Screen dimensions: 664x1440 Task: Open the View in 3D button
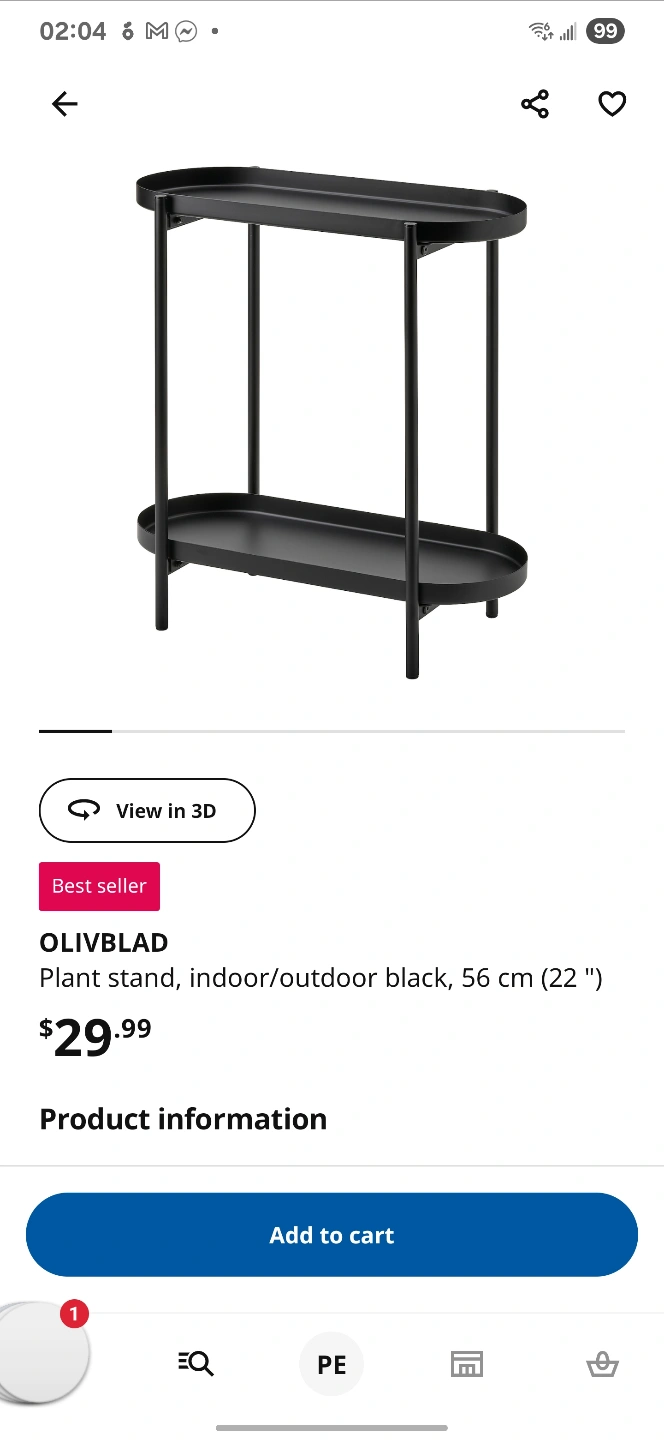click(147, 810)
